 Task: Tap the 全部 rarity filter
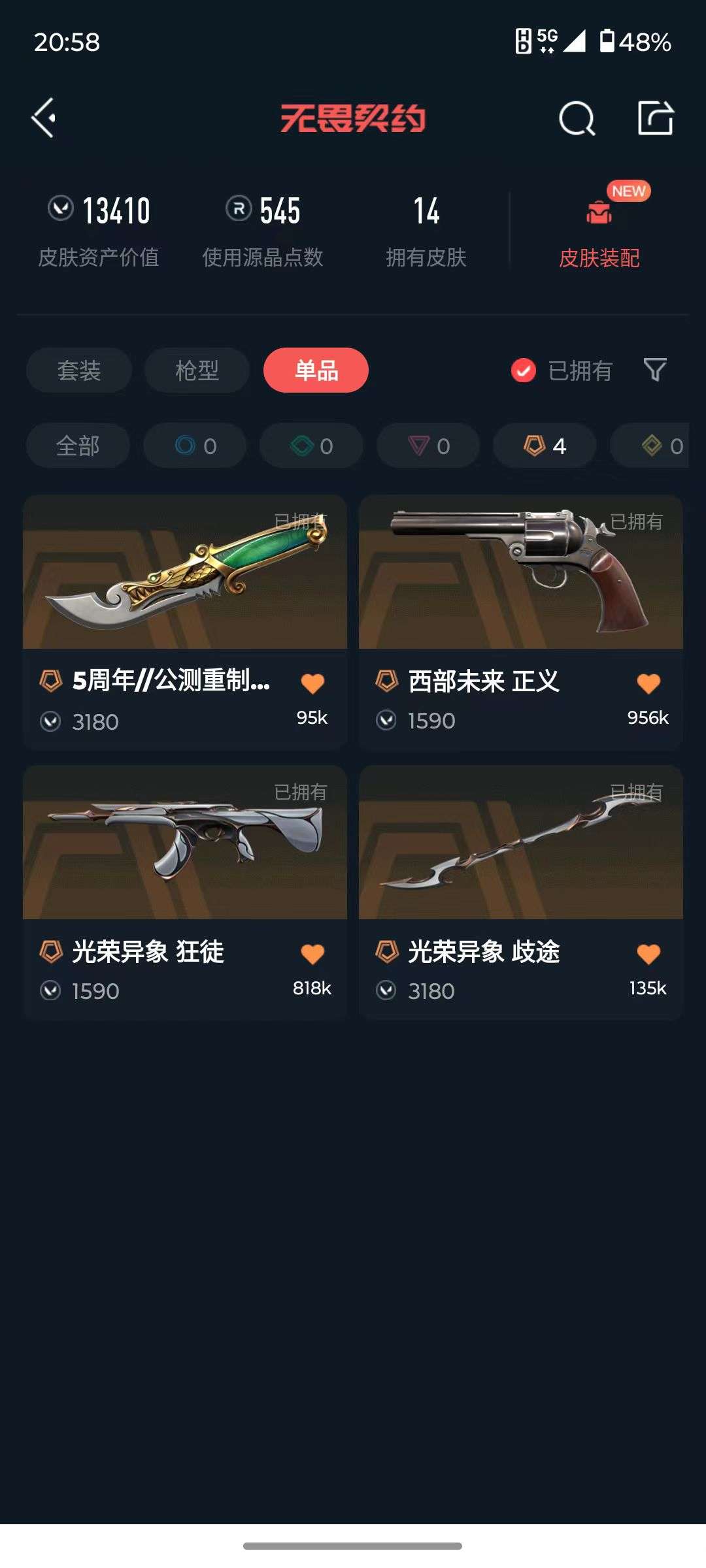[77, 446]
